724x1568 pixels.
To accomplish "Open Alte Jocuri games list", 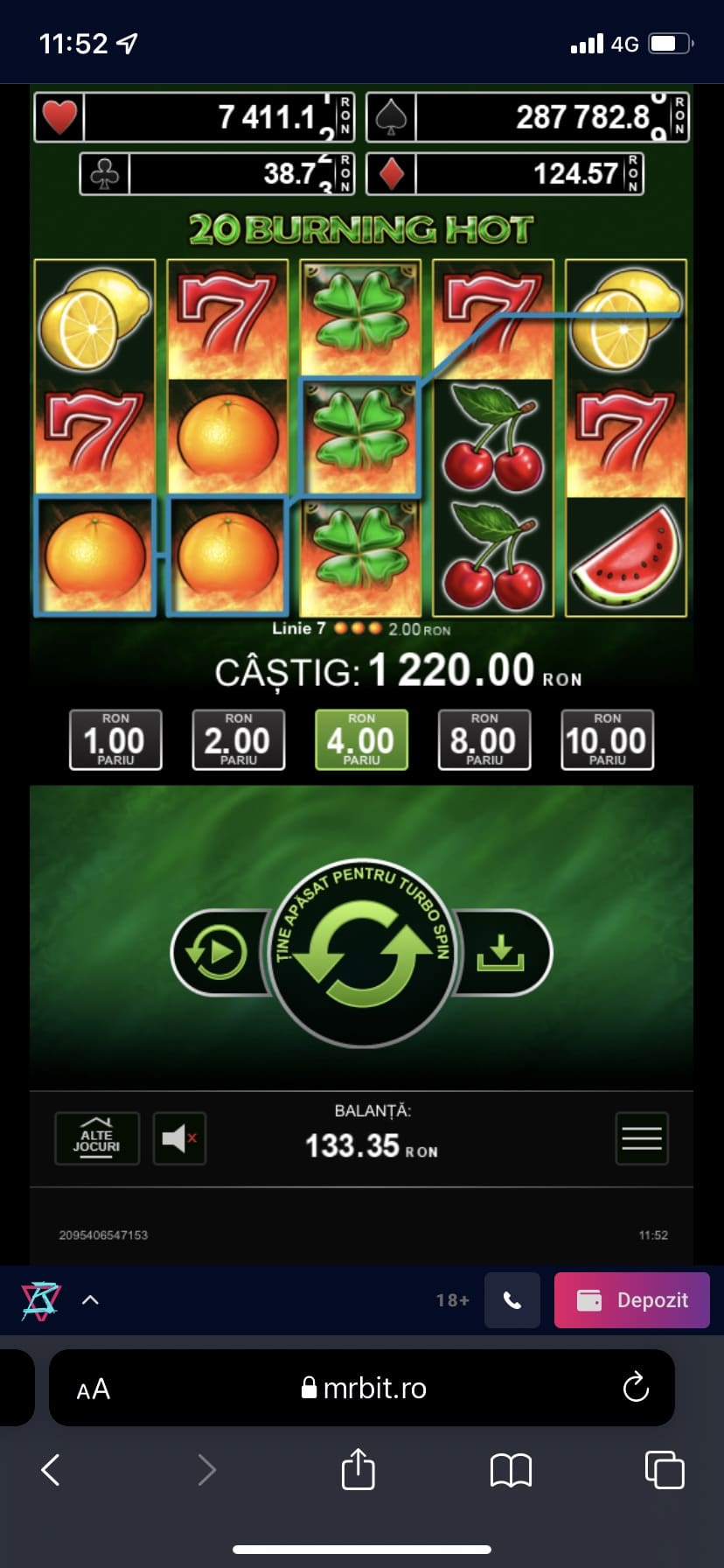I will click(x=97, y=1138).
